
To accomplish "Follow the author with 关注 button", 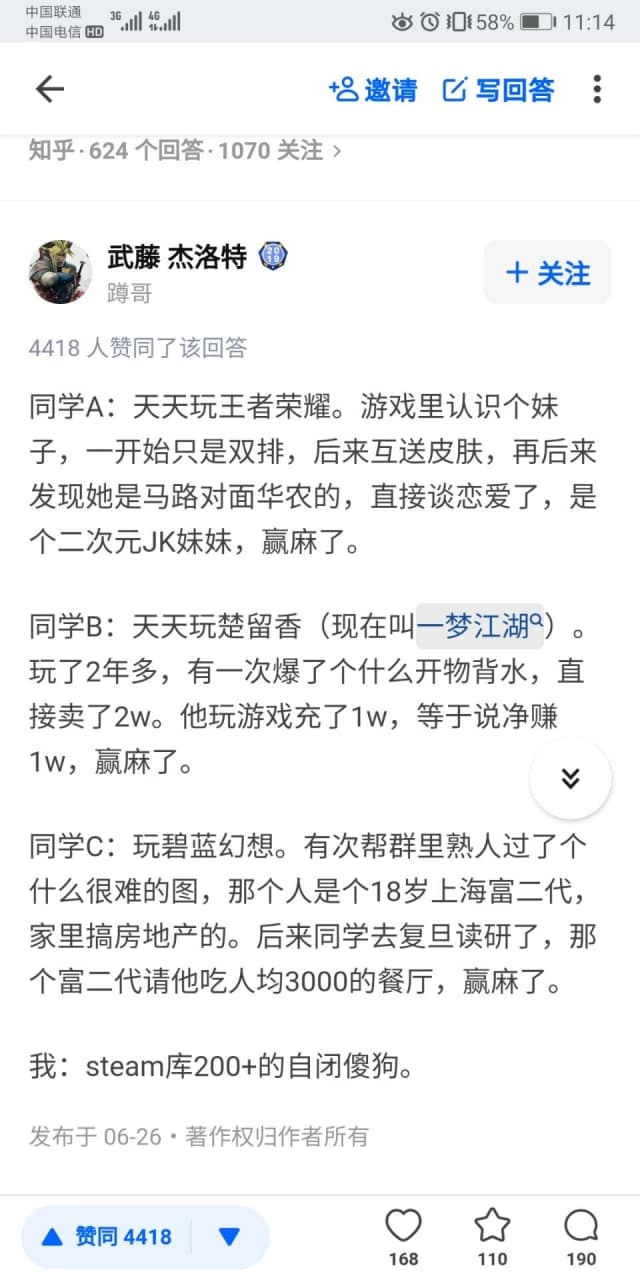I will point(547,272).
